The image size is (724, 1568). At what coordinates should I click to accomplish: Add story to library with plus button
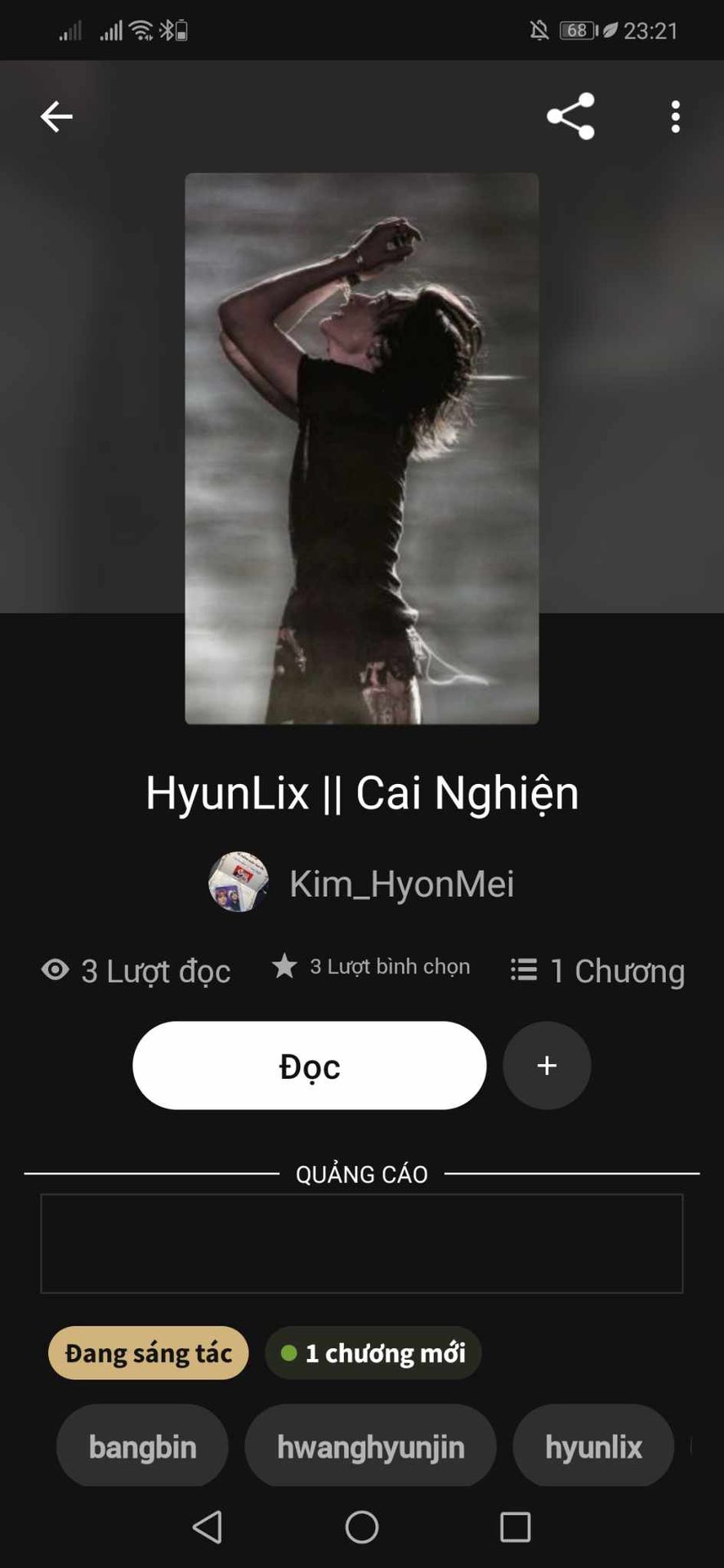click(547, 1066)
